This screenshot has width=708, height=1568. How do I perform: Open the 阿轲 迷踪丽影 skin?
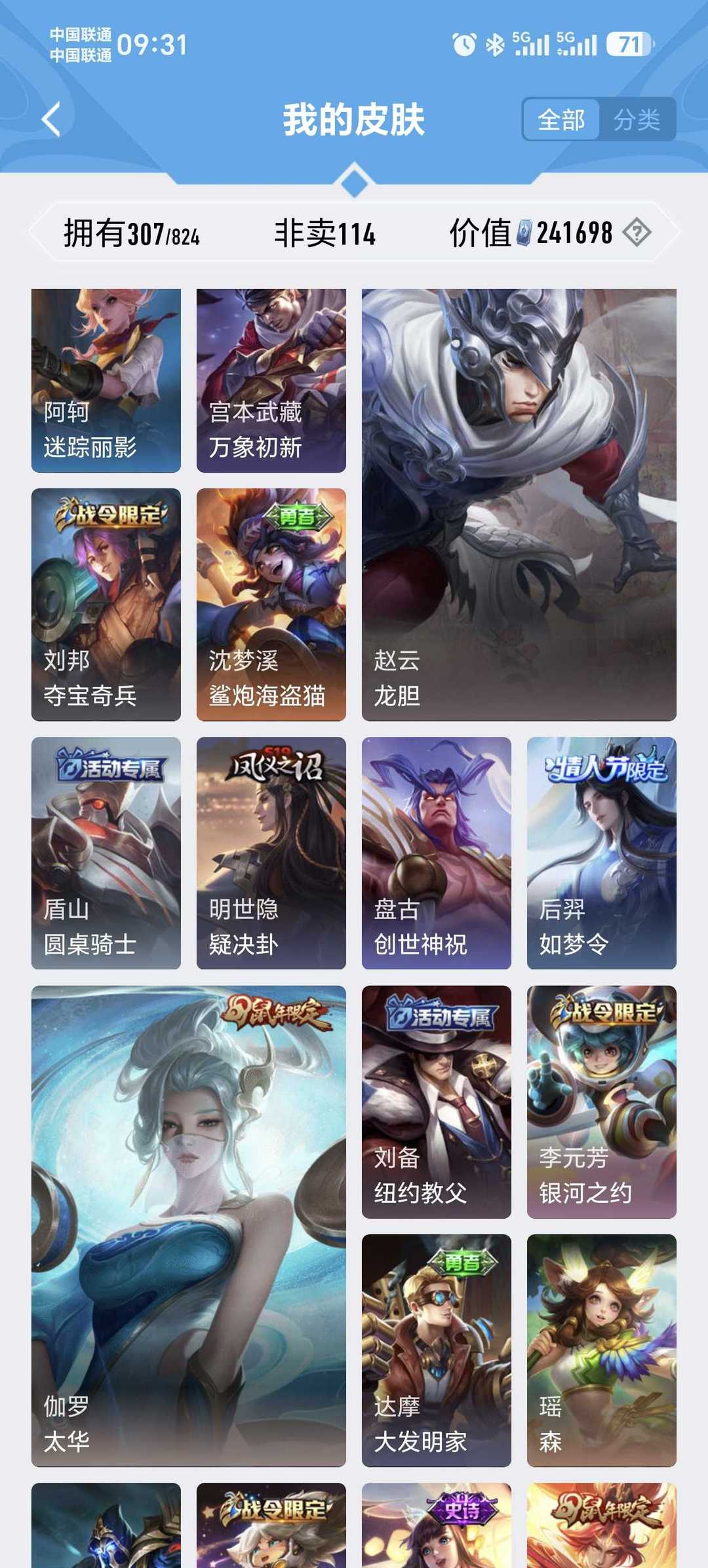pyautogui.click(x=106, y=380)
